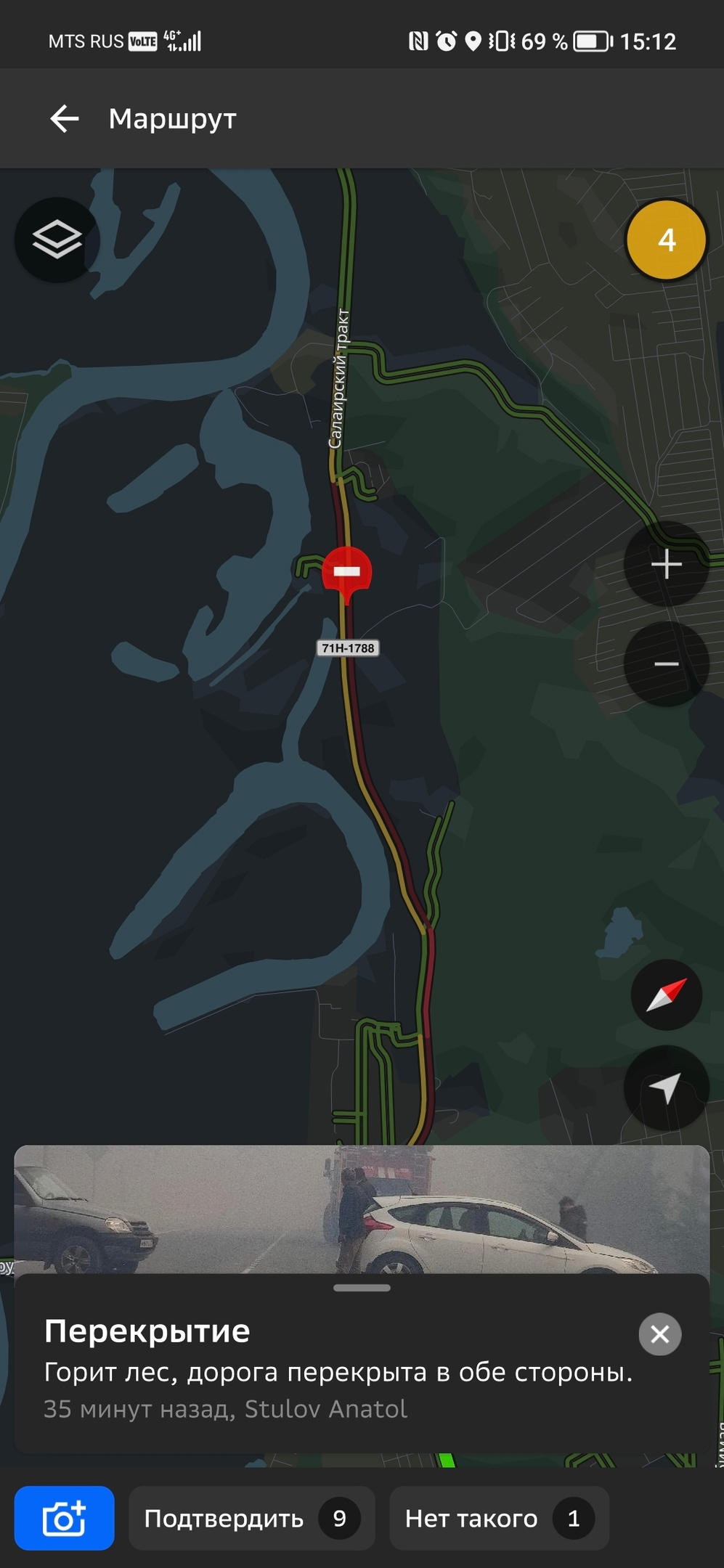
Task: Zoom out the map with minus
Action: click(666, 663)
